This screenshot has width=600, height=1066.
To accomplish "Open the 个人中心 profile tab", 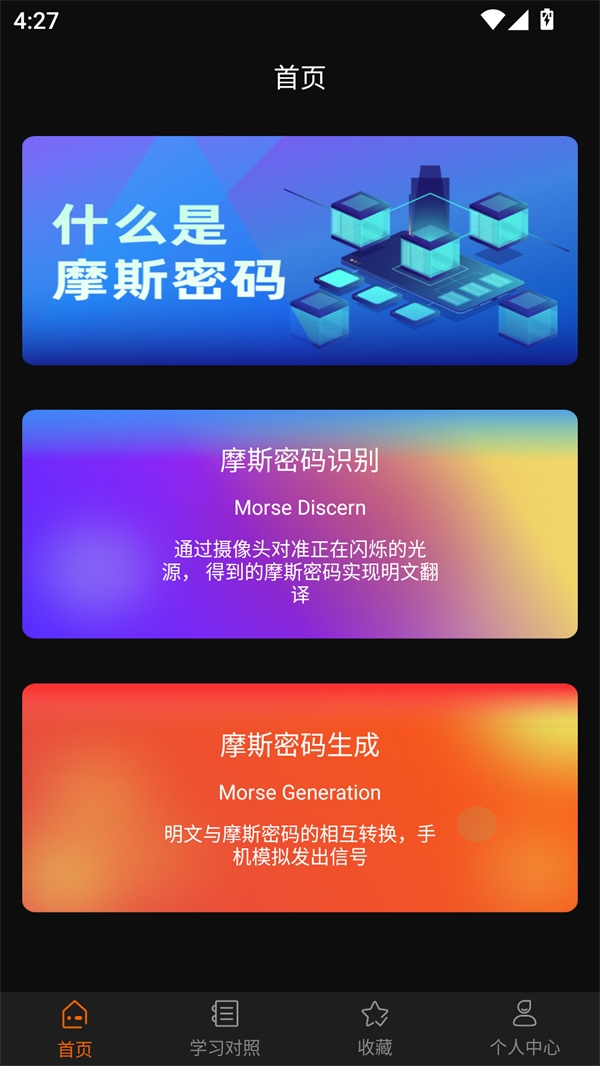I will point(525,1028).
